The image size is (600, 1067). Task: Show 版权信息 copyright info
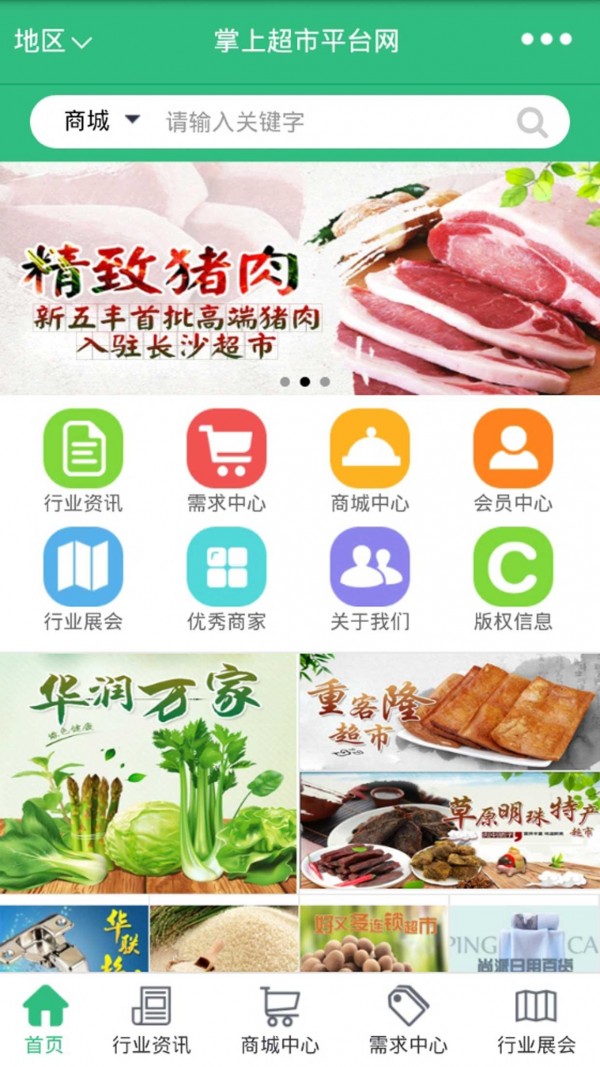[x=513, y=579]
